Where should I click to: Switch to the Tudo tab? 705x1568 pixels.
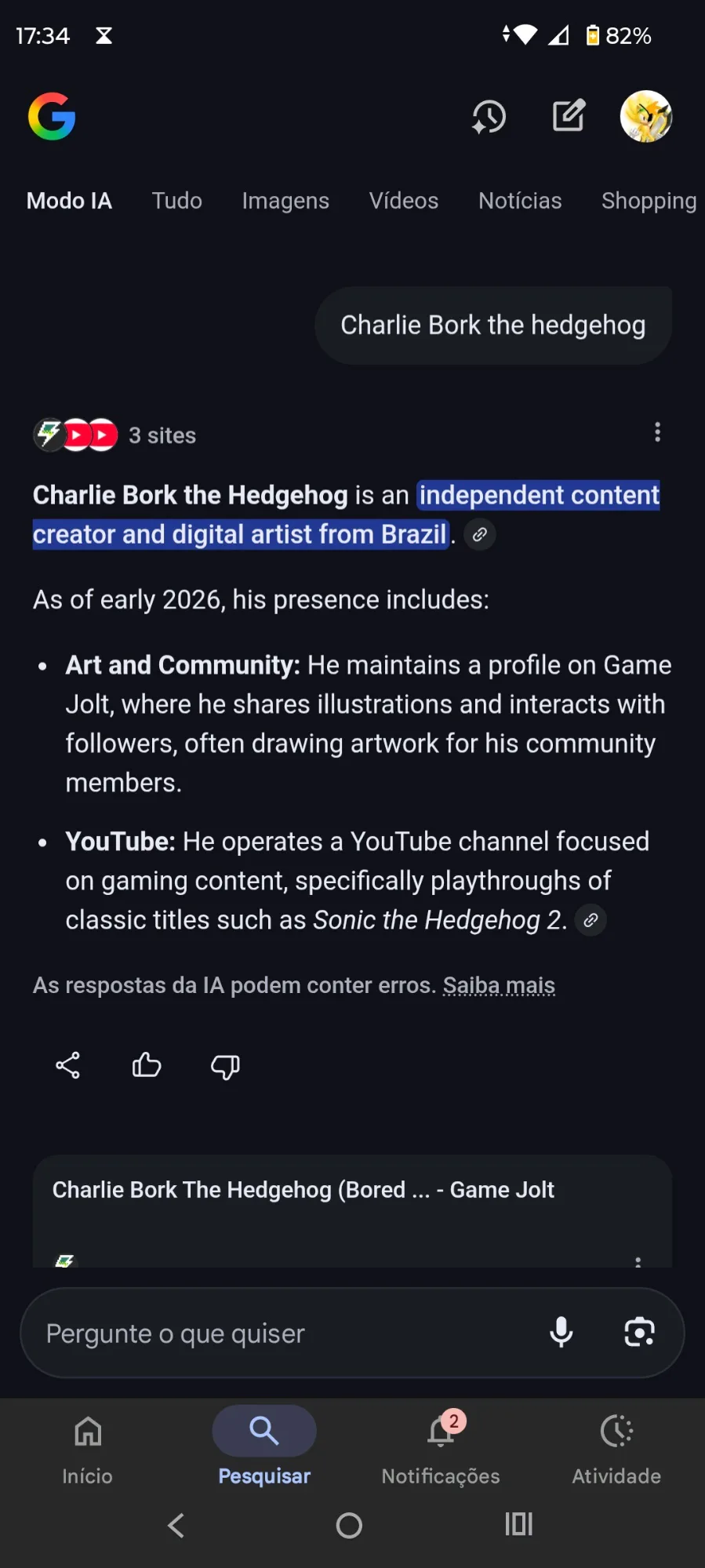(x=176, y=201)
